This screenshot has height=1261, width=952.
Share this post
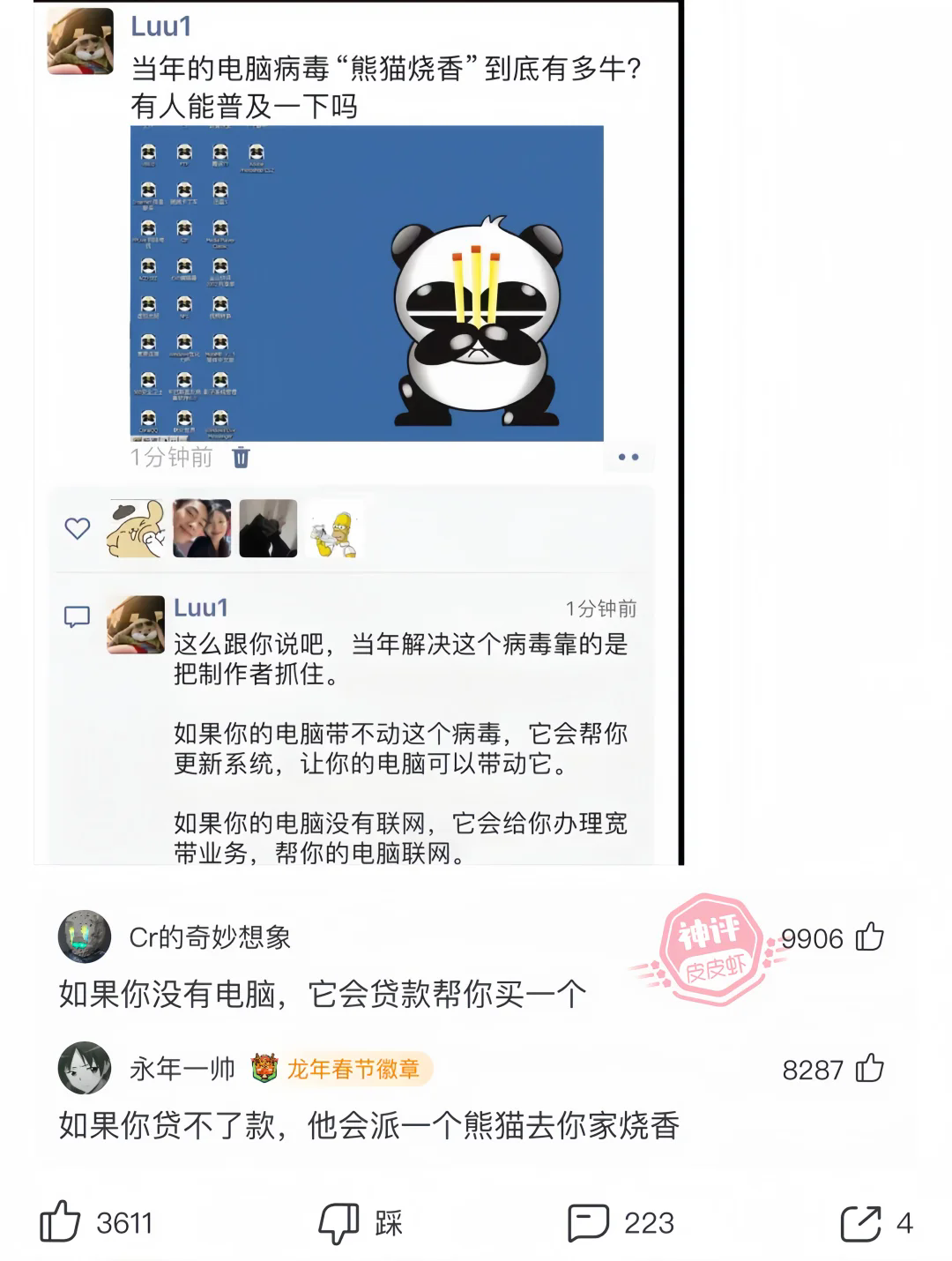pos(860,1222)
